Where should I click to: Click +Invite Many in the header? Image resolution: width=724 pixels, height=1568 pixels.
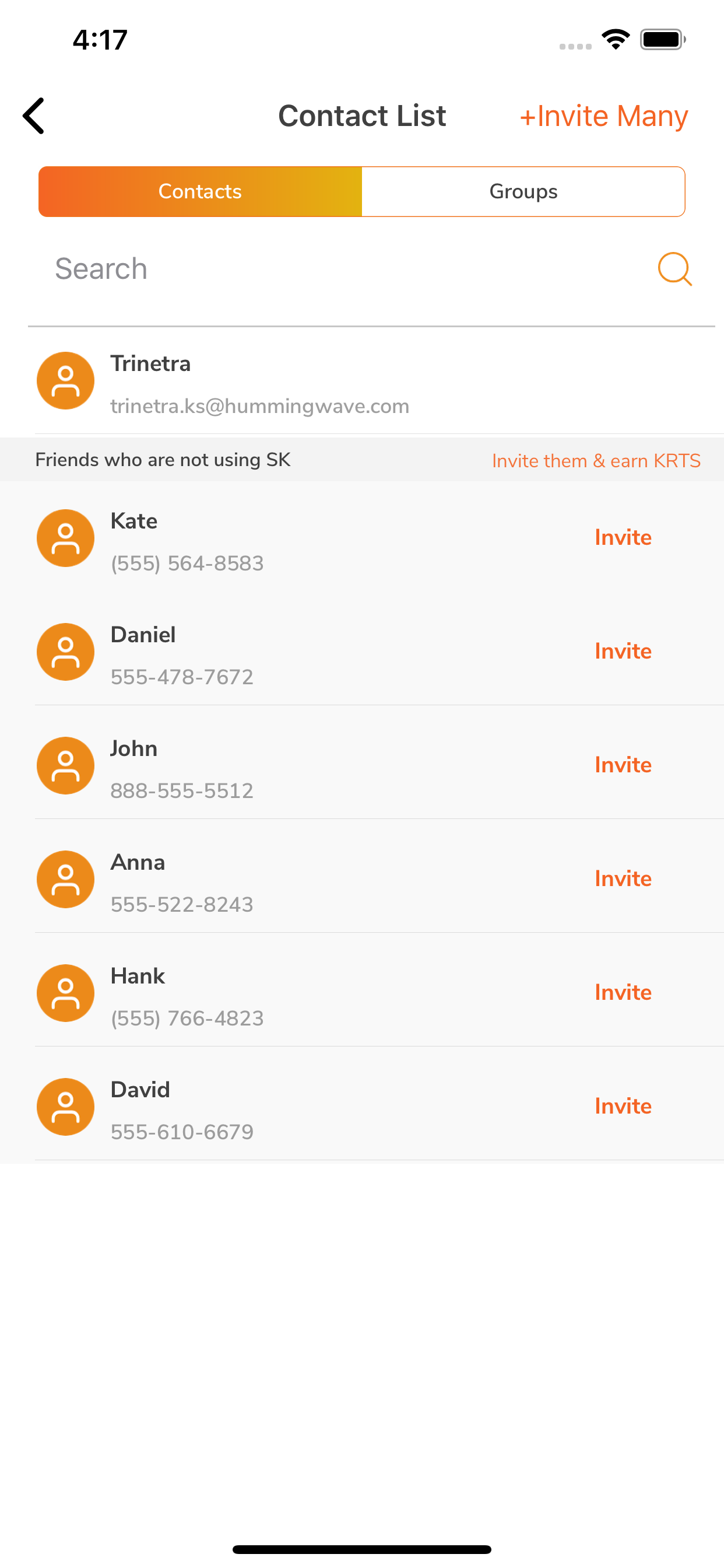tap(603, 116)
